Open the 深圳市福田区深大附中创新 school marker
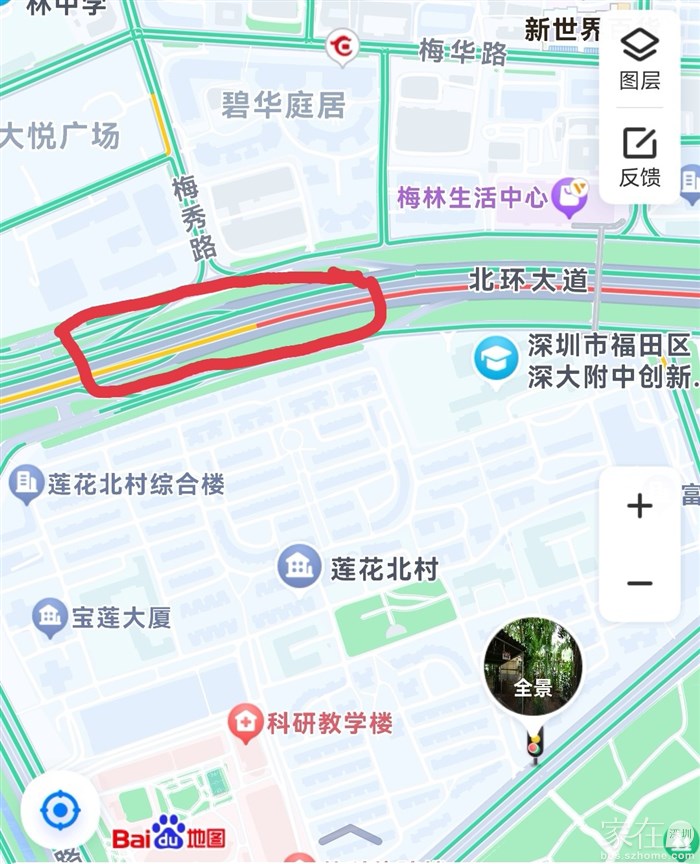700x864 pixels. coord(496,358)
